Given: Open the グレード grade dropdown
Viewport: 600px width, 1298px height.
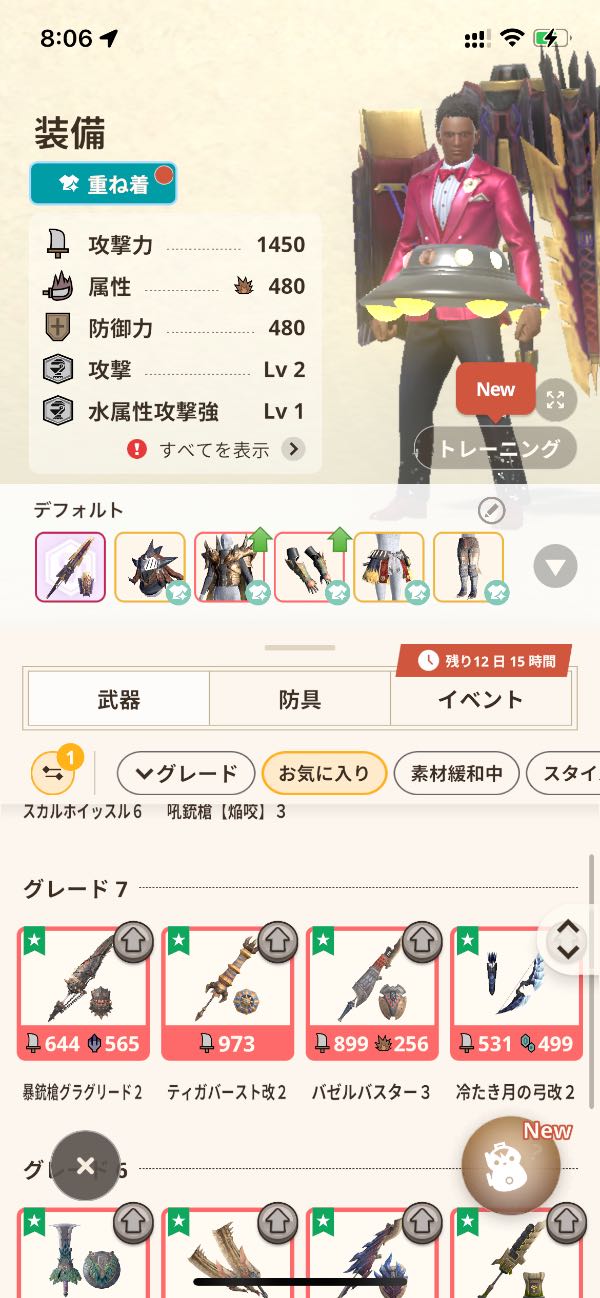Looking at the screenshot, I should [x=186, y=773].
